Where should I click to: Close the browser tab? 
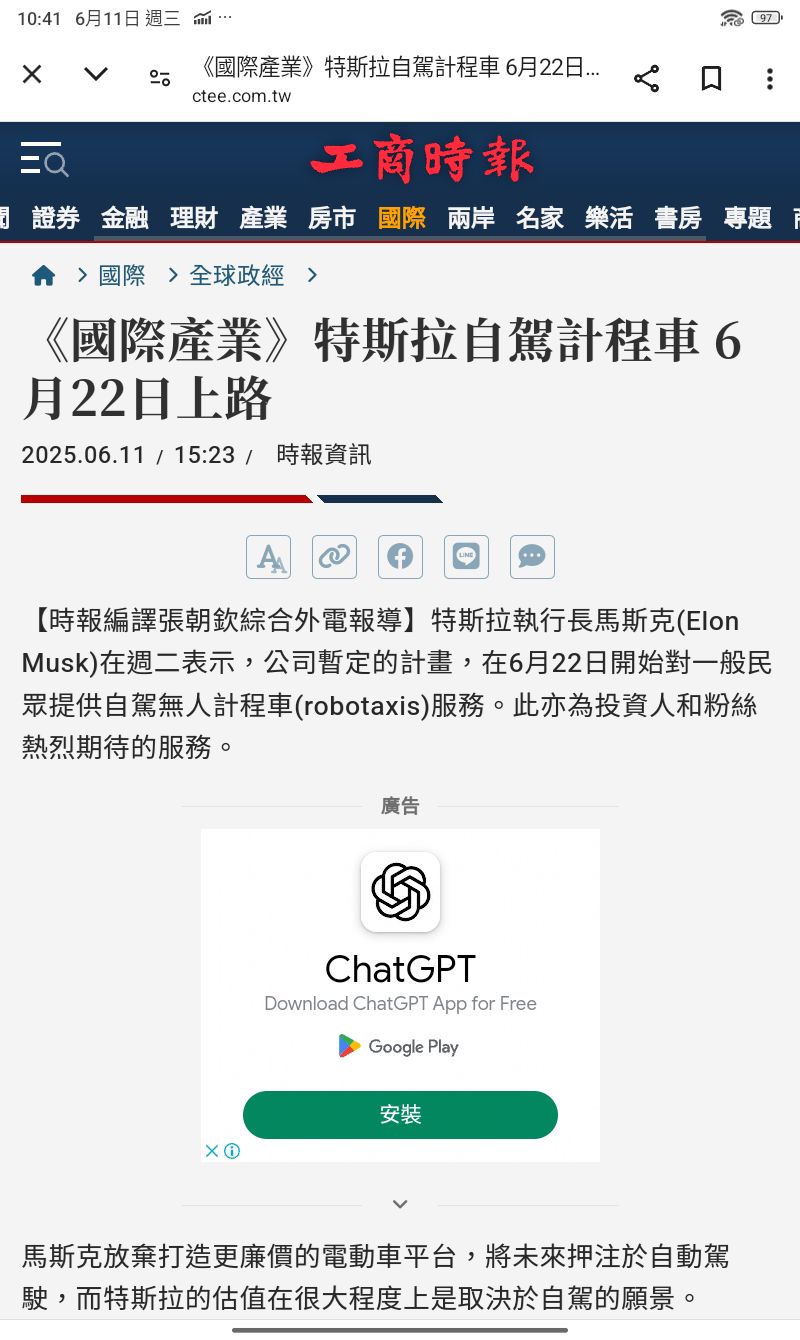32,75
